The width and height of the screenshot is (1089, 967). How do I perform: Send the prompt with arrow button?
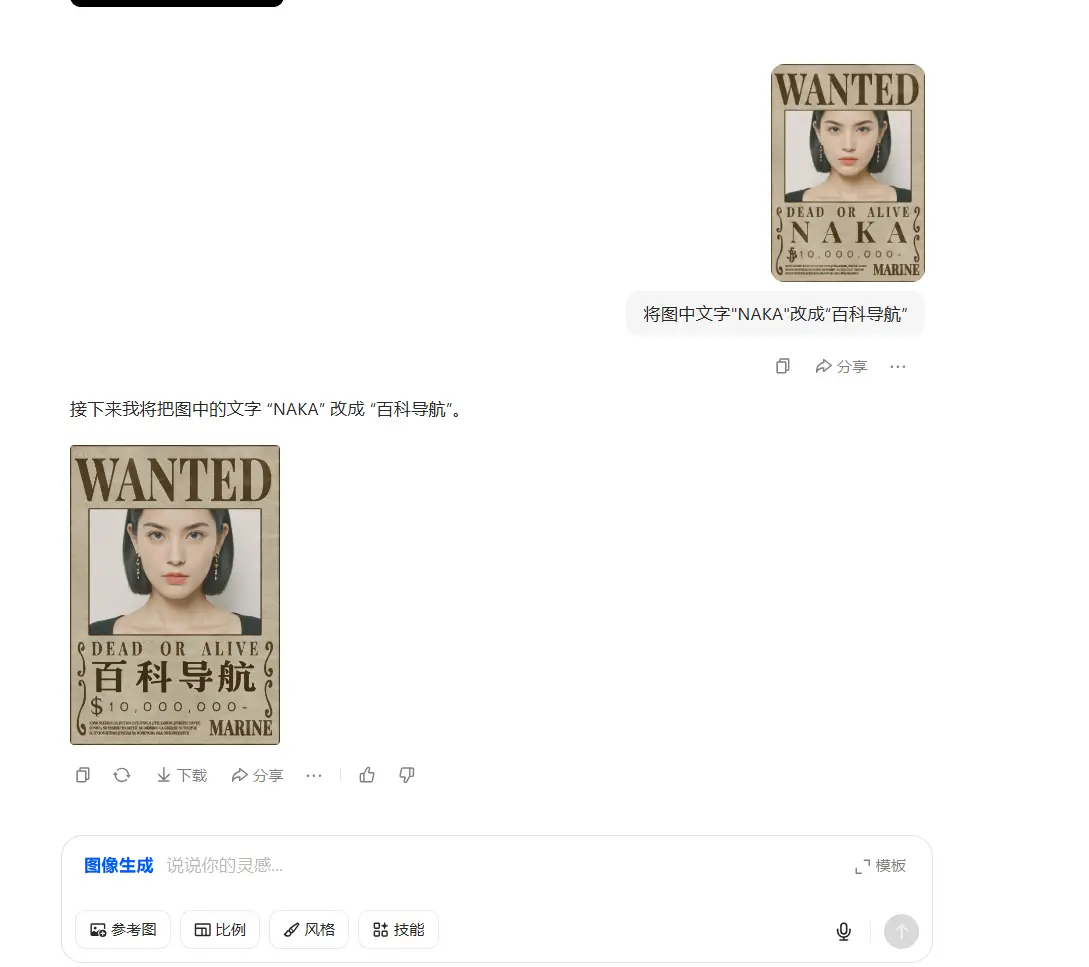click(x=900, y=932)
